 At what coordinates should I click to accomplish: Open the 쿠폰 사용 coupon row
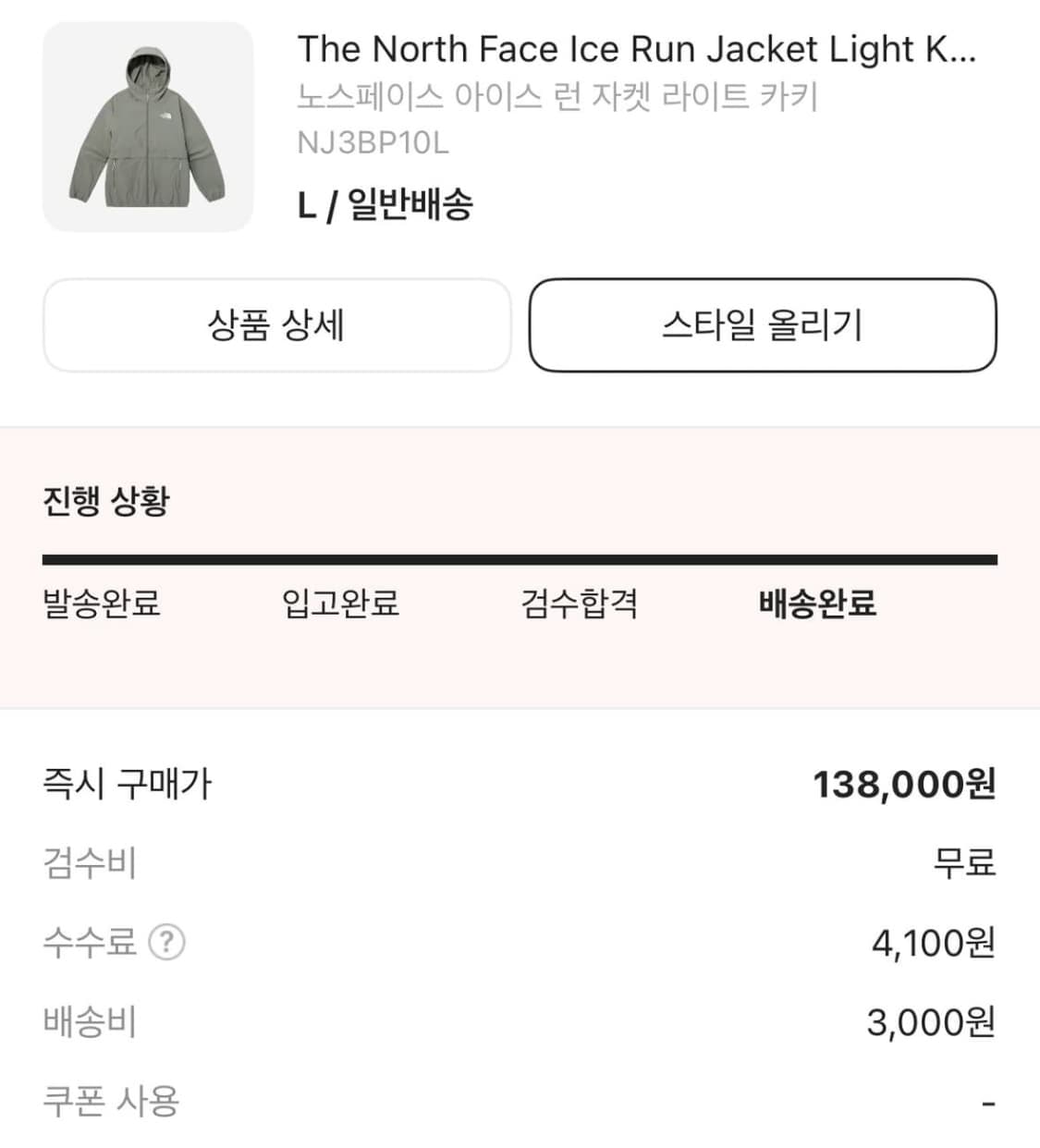click(x=110, y=1101)
